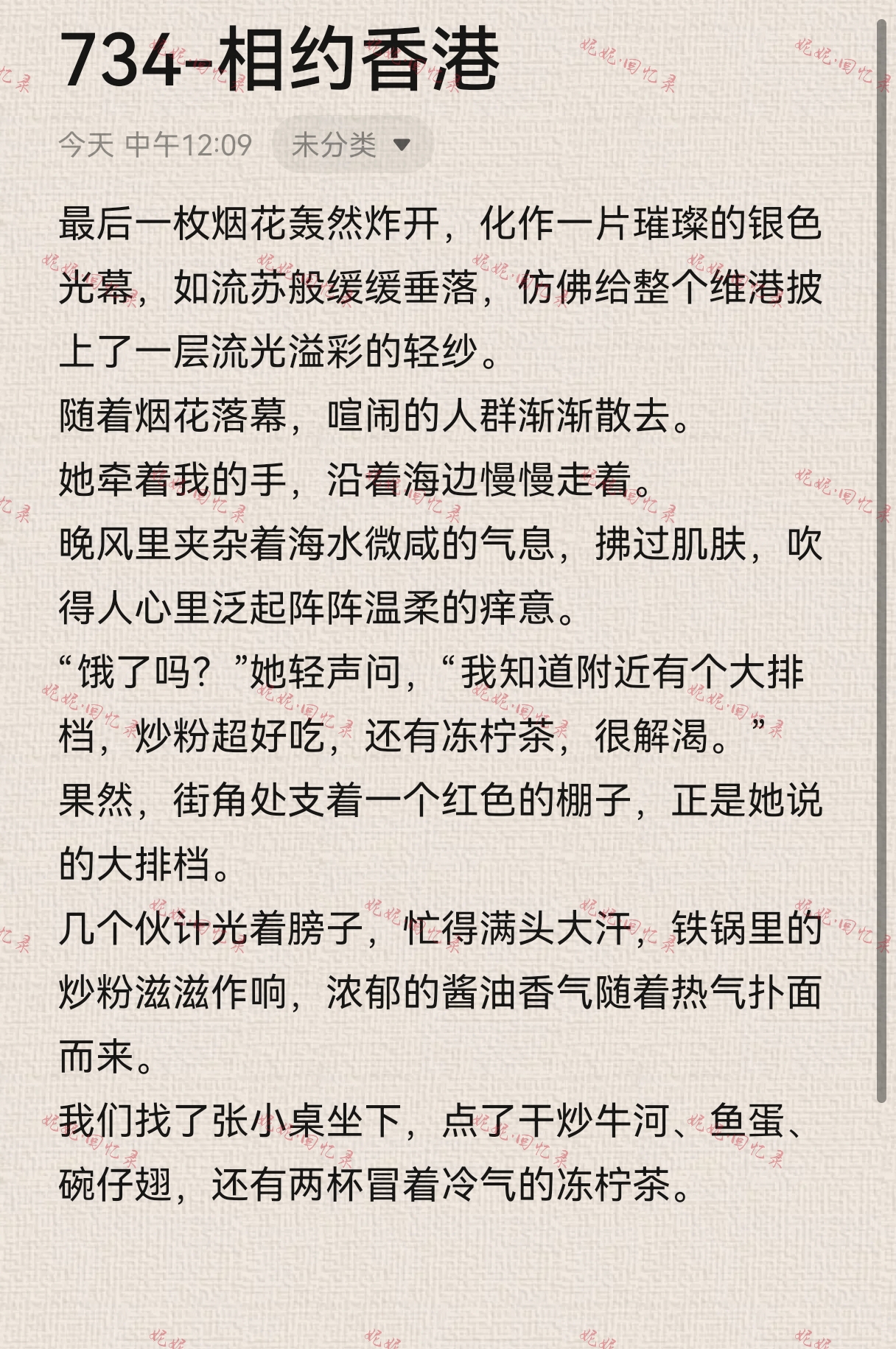
Task: Open the 未分类 category dropdown
Action: [351, 144]
